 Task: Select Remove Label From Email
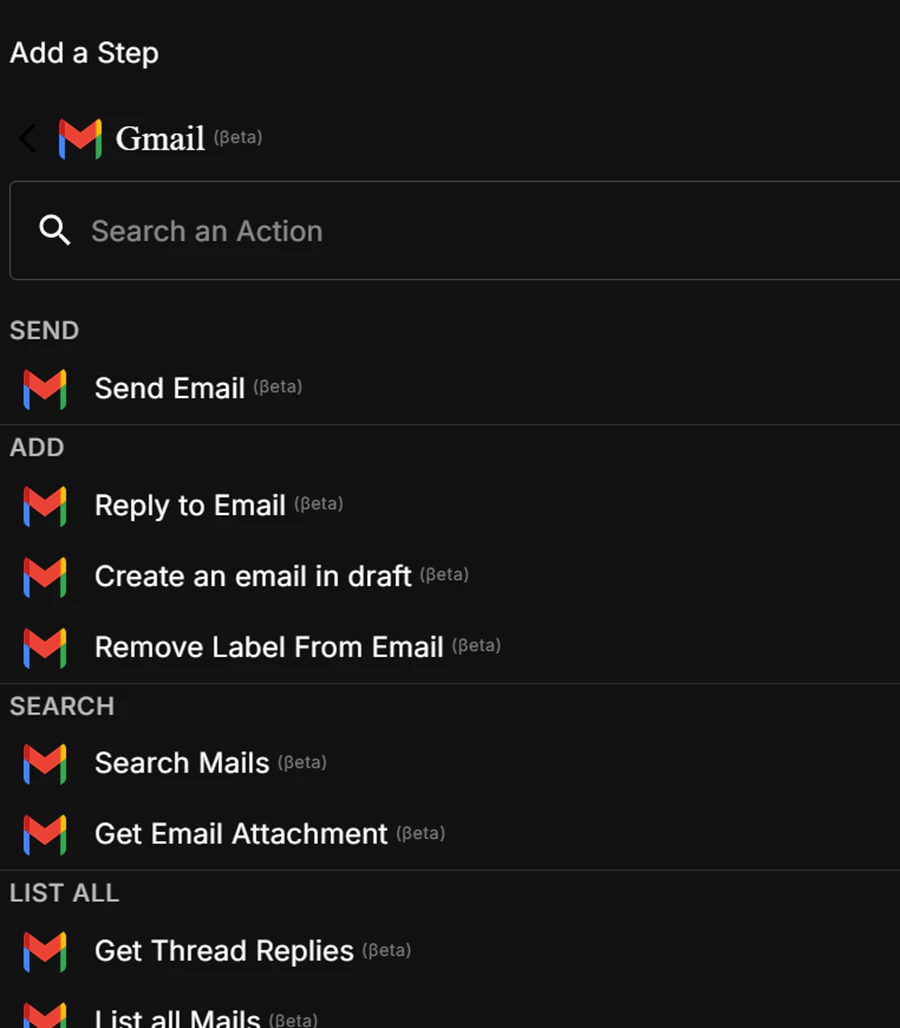[x=268, y=647]
